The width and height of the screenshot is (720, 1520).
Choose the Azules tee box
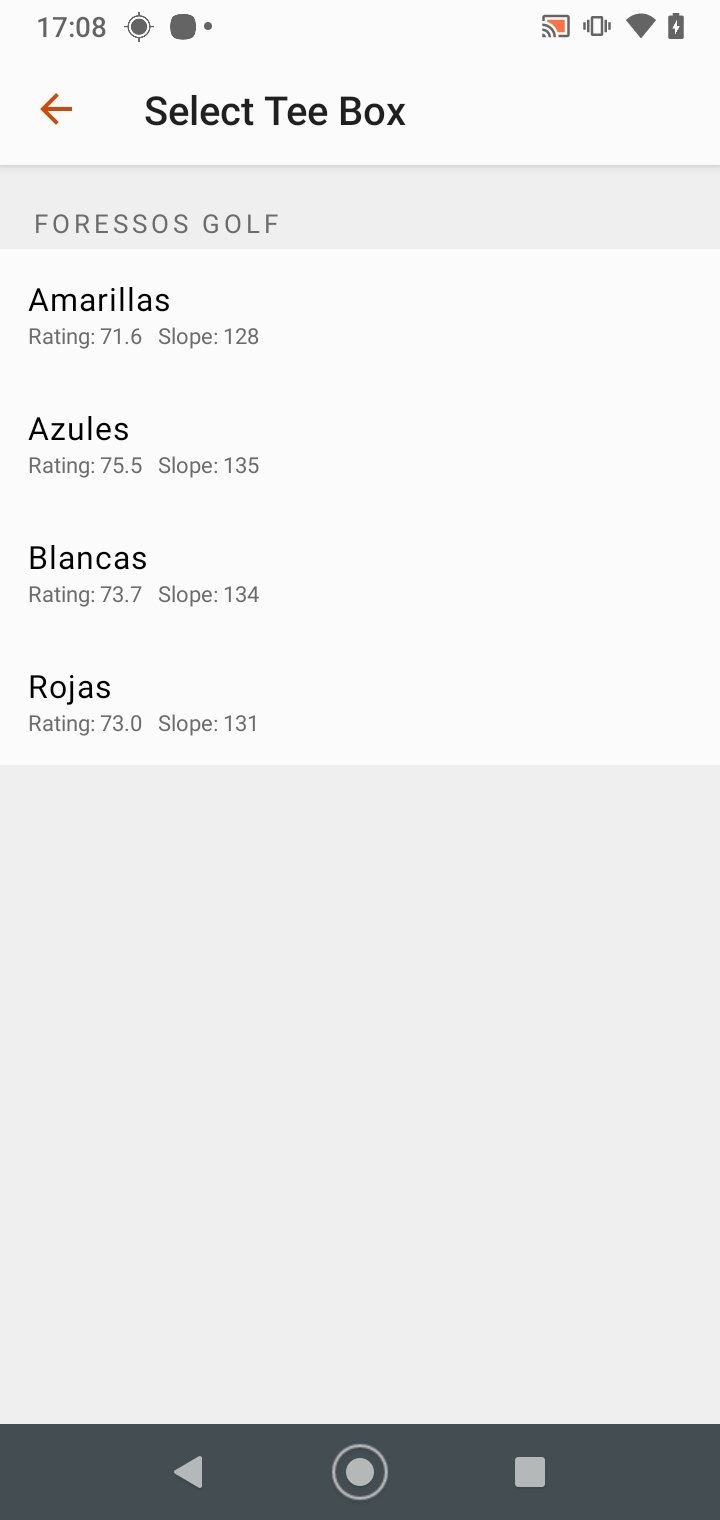360,444
